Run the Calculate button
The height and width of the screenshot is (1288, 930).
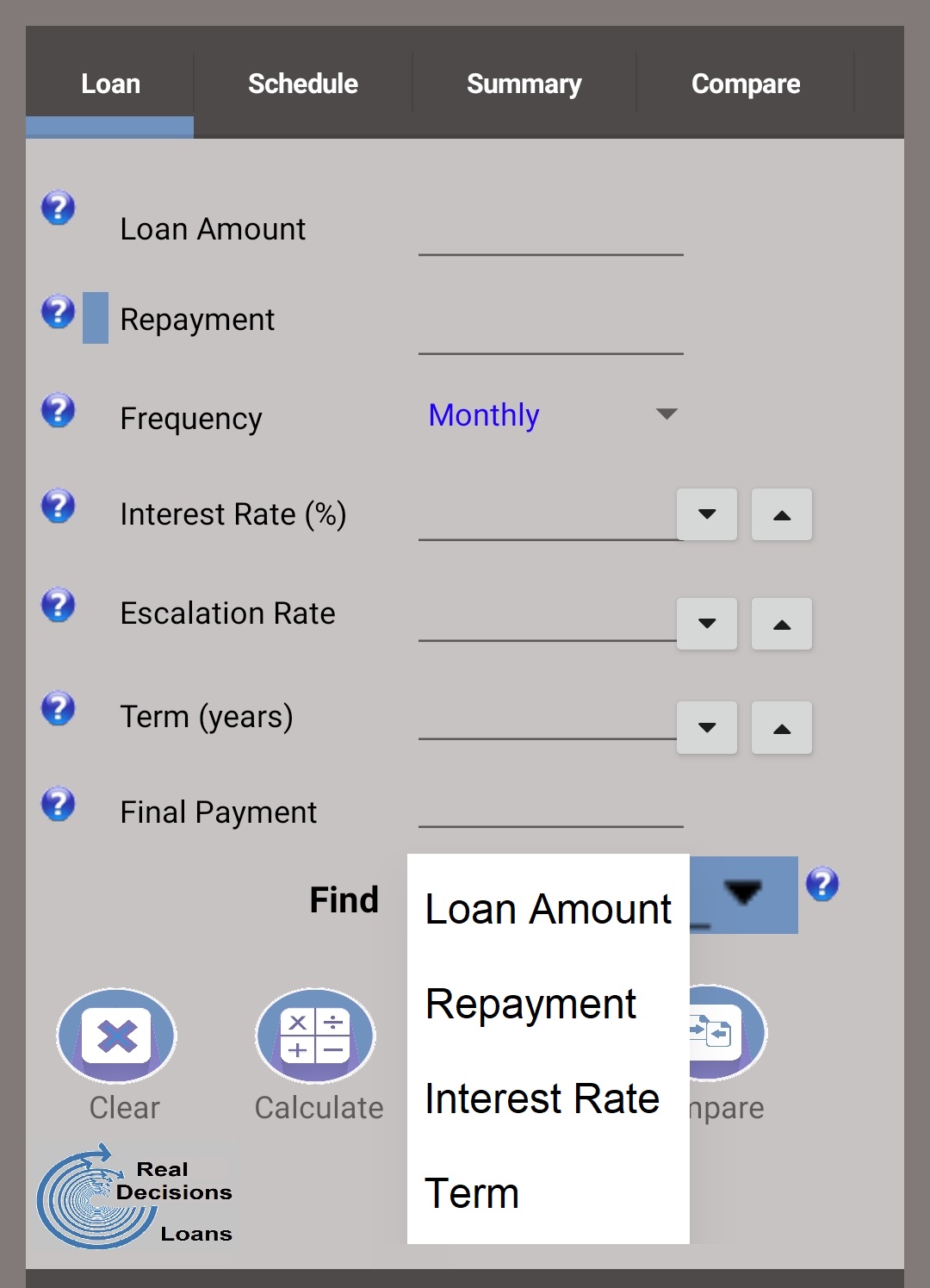(x=315, y=1036)
